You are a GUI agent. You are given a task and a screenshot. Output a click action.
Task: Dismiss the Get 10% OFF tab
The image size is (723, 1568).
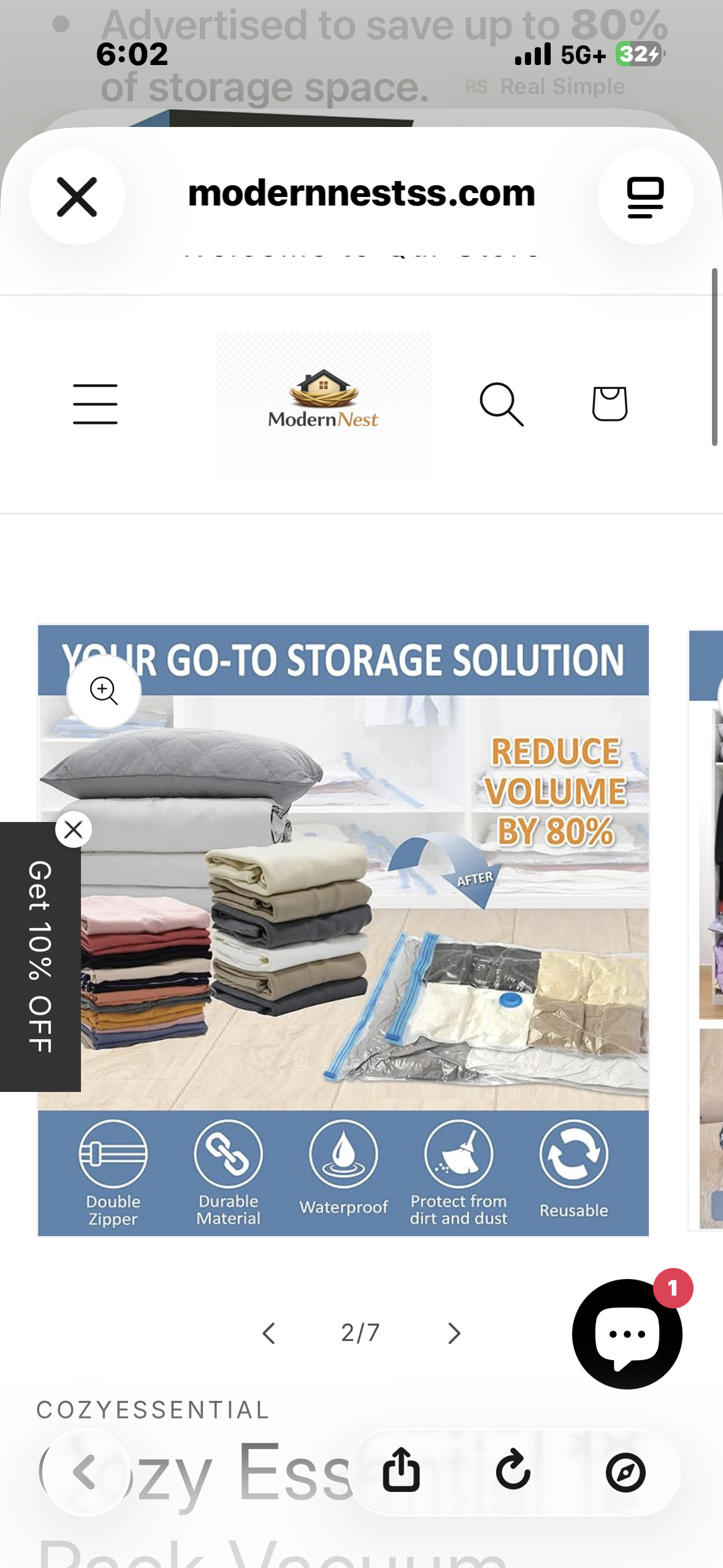[74, 829]
